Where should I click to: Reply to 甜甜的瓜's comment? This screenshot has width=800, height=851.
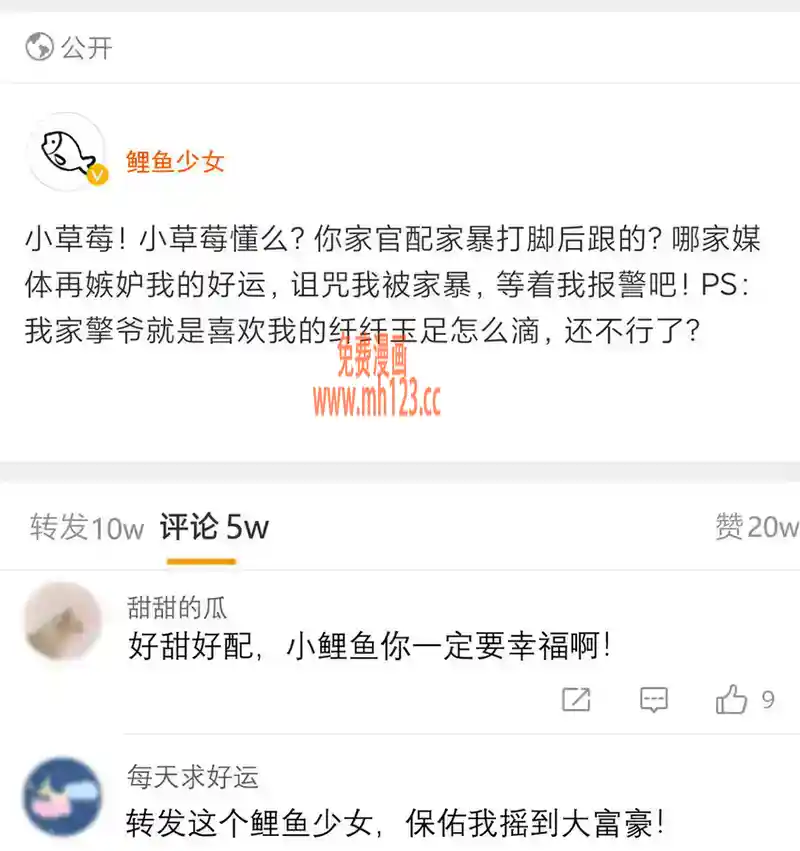(654, 700)
